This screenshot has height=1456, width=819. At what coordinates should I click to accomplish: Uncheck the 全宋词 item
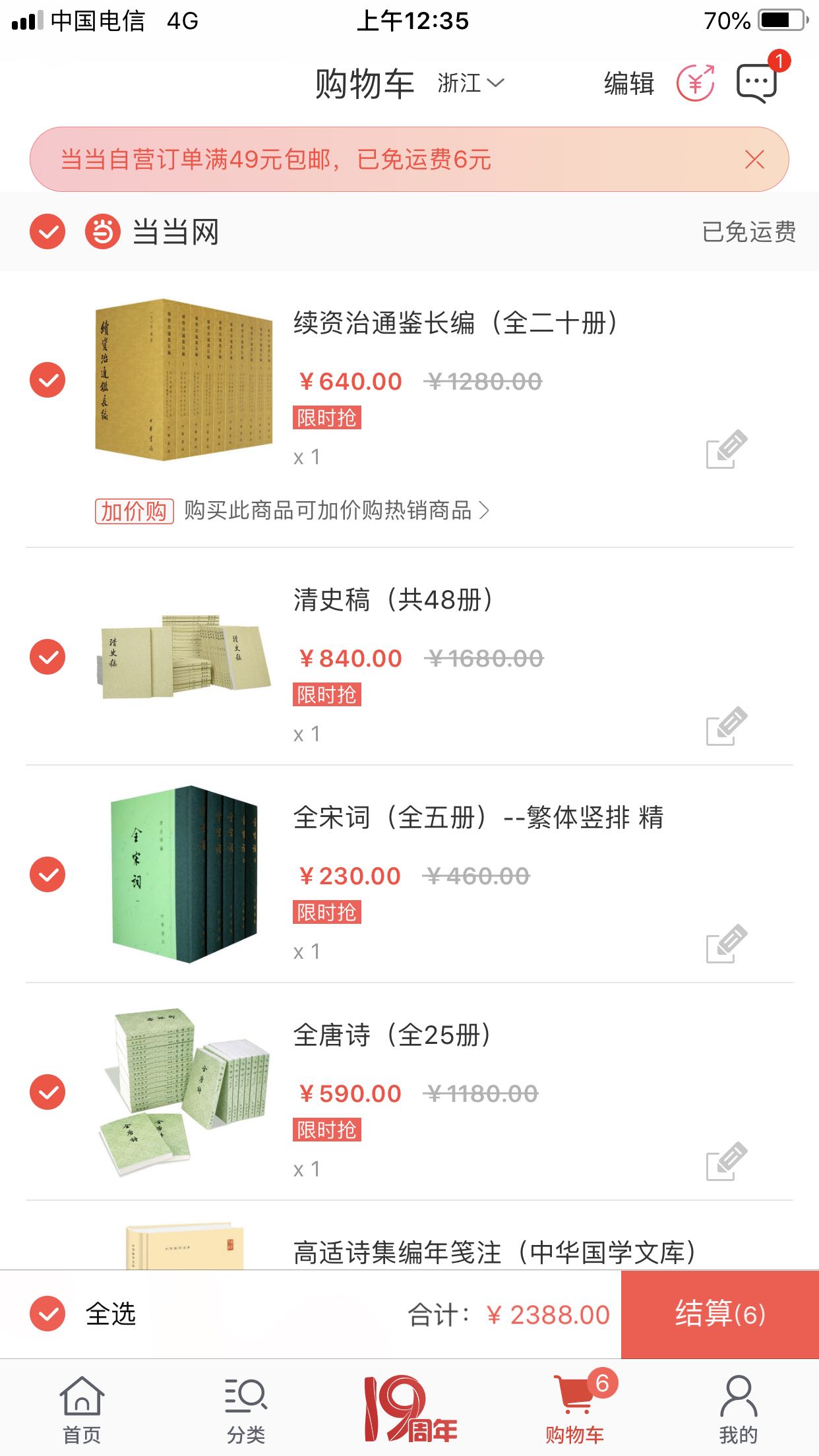47,874
